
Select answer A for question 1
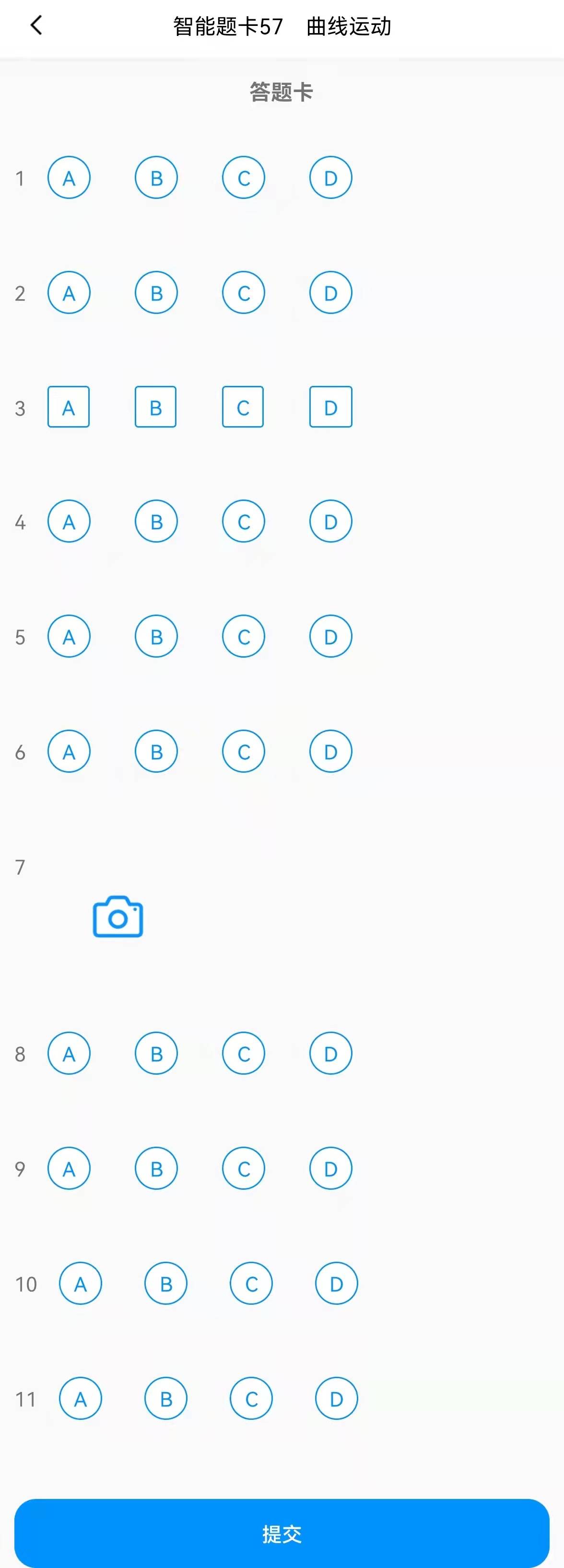69,178
